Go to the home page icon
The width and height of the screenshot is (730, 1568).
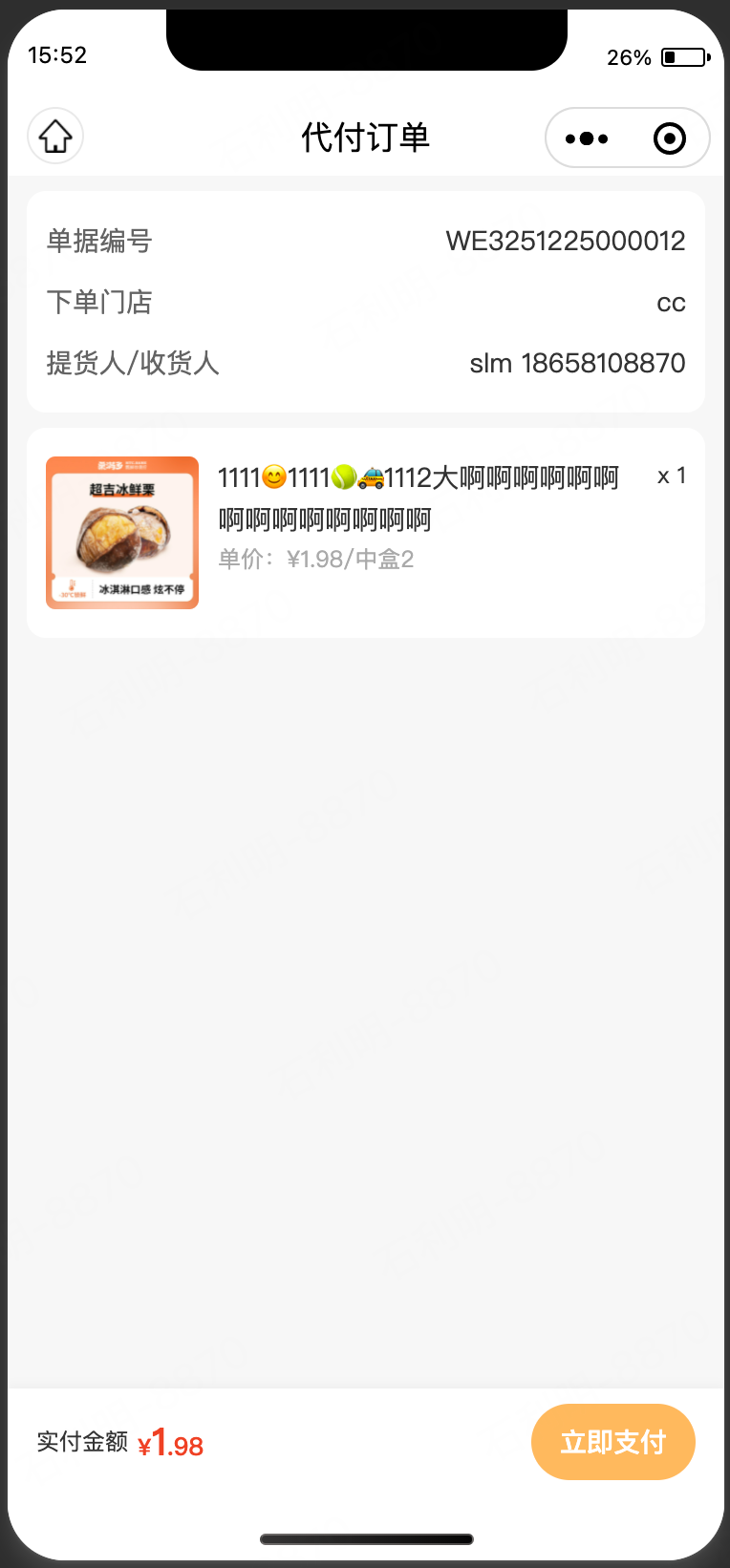(x=55, y=137)
